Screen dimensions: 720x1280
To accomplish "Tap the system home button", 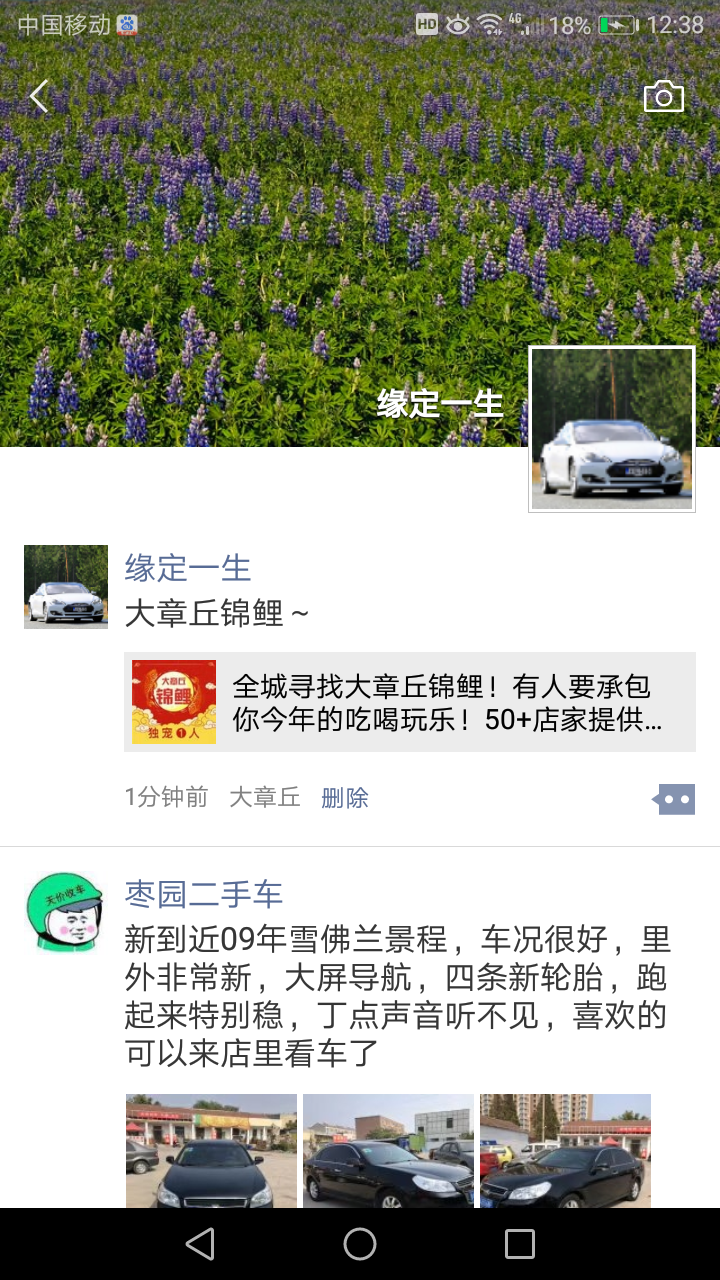I will (360, 1244).
